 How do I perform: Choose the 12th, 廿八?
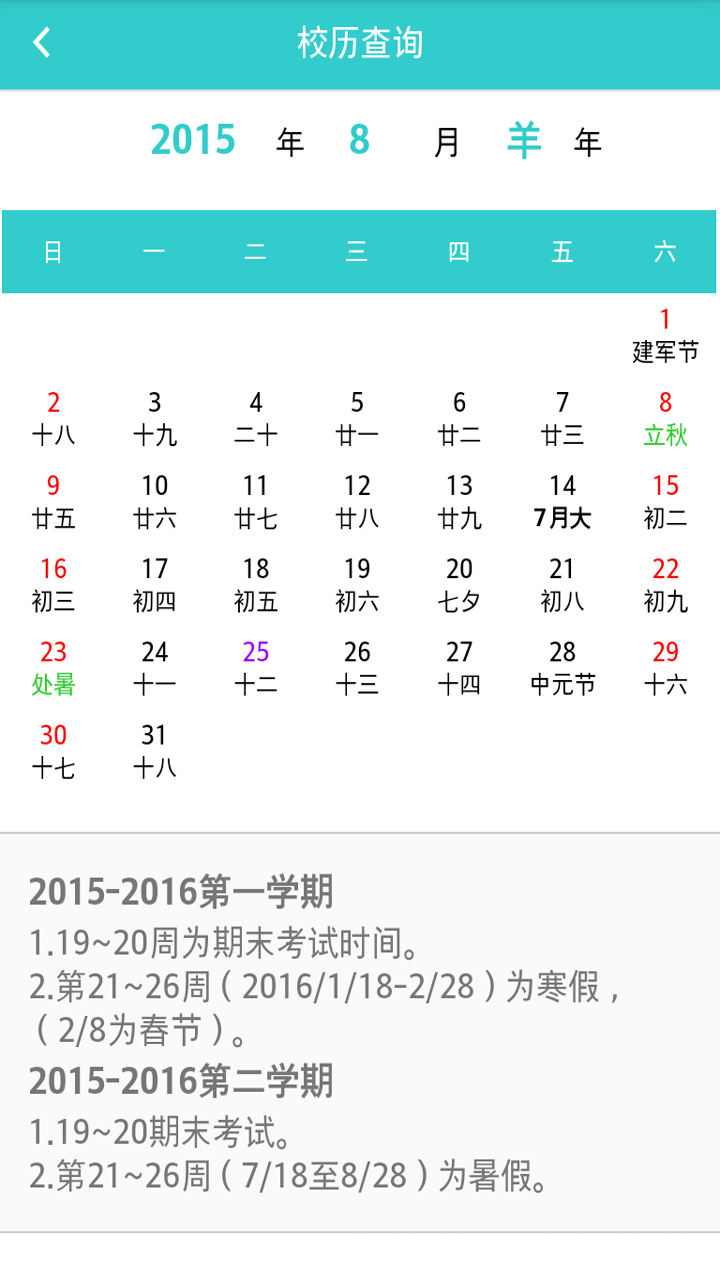(357, 502)
